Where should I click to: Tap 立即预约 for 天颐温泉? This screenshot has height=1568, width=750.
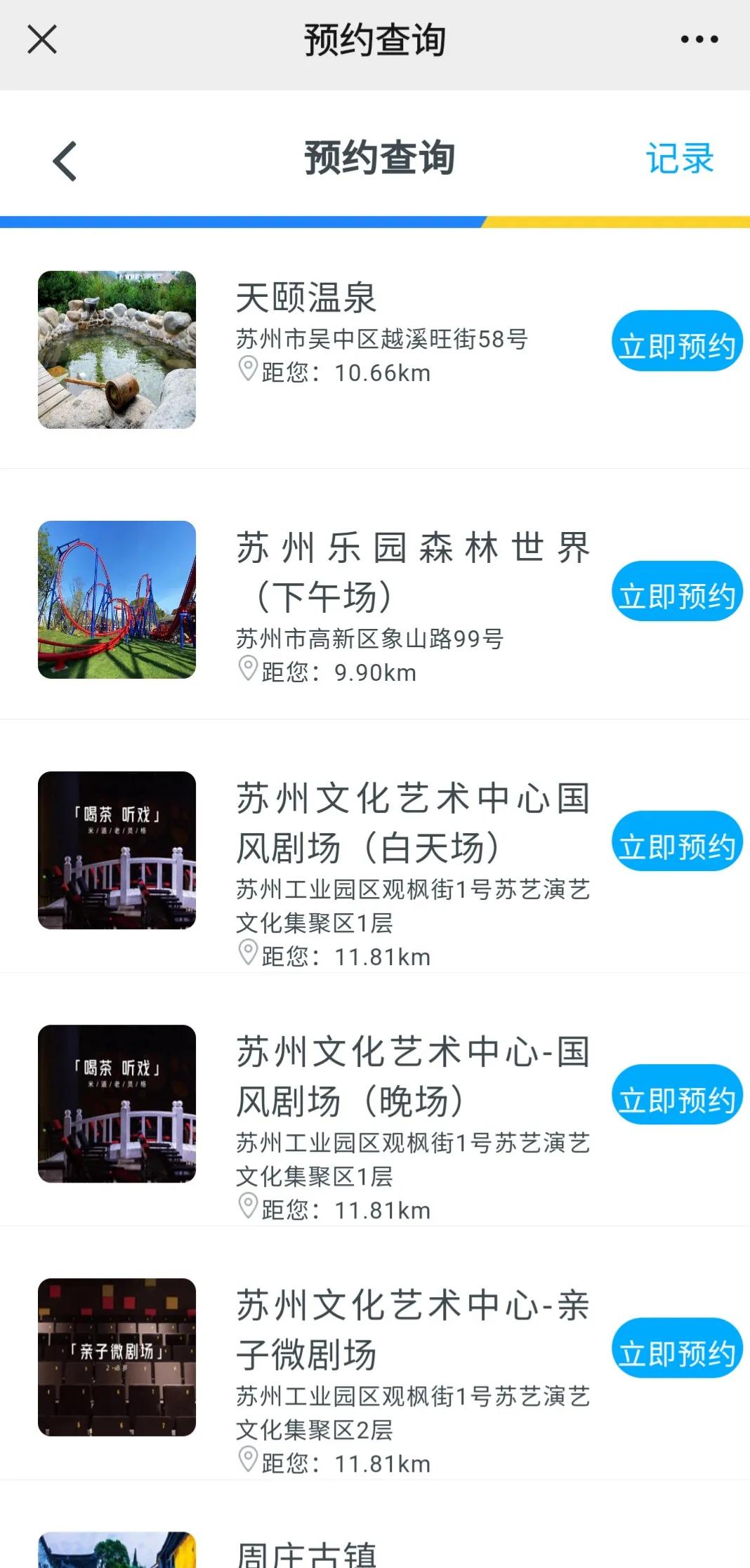click(676, 342)
